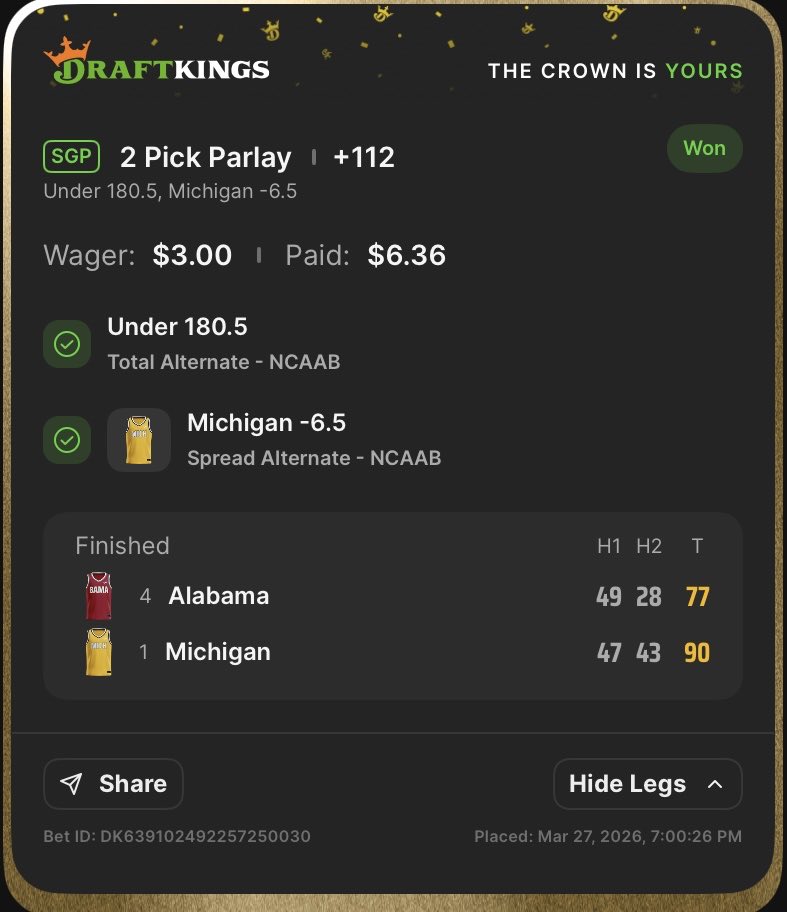
Task: Share this winning parlay bet
Action: (x=113, y=783)
